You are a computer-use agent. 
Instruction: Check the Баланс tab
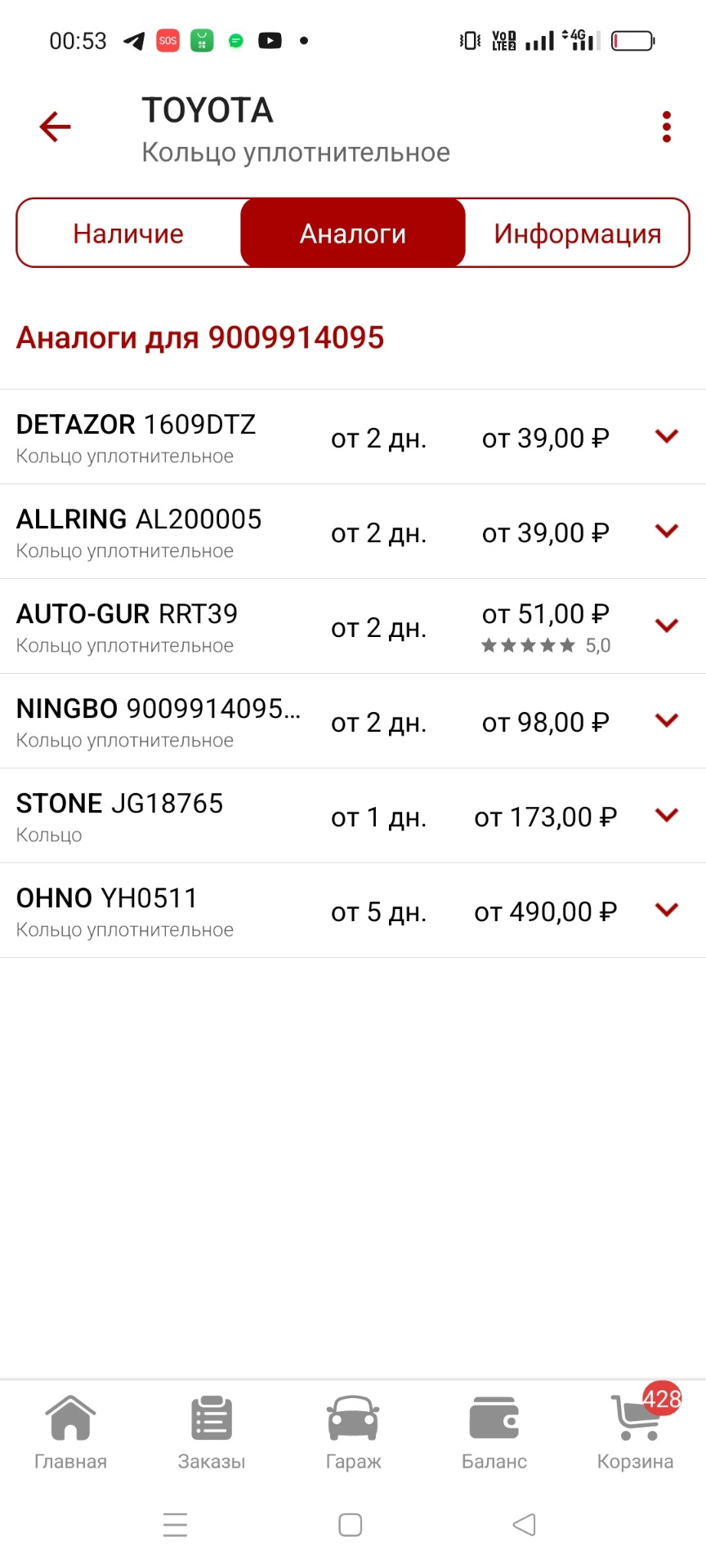[494, 1433]
